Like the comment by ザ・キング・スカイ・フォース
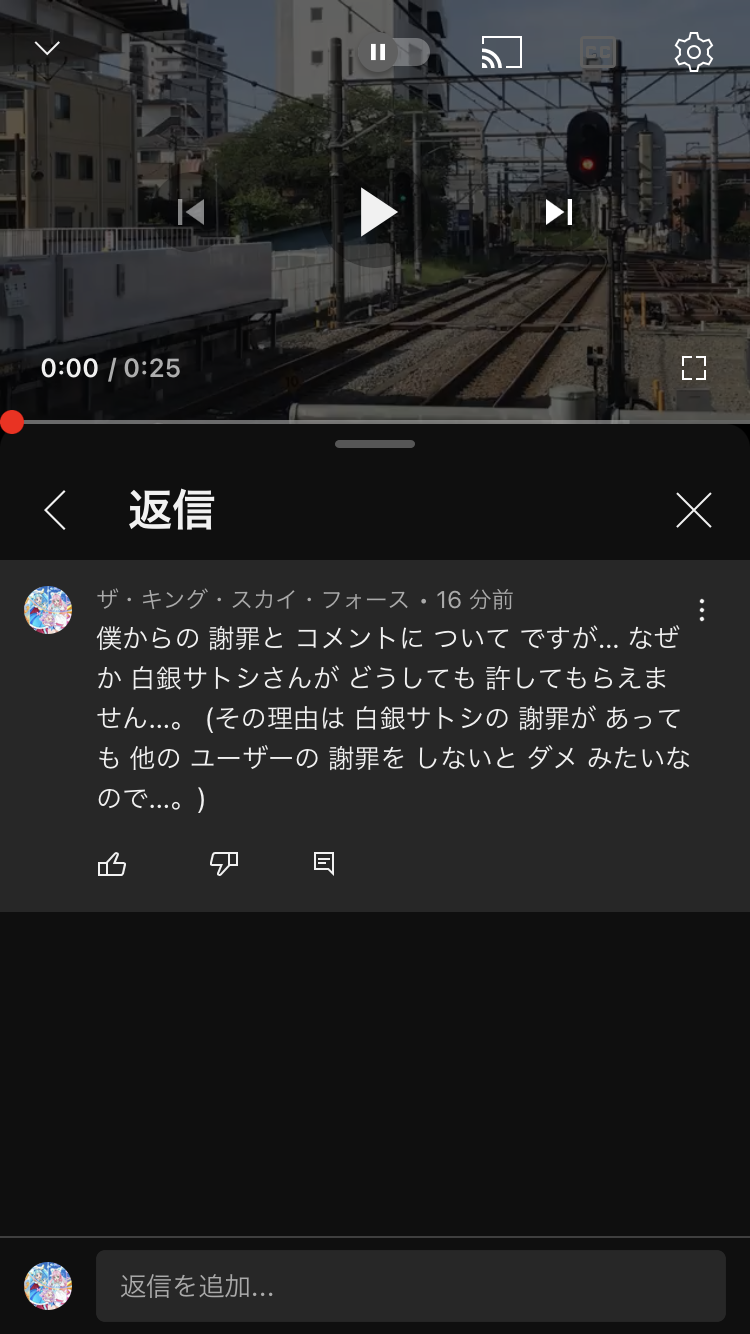 [x=112, y=864]
